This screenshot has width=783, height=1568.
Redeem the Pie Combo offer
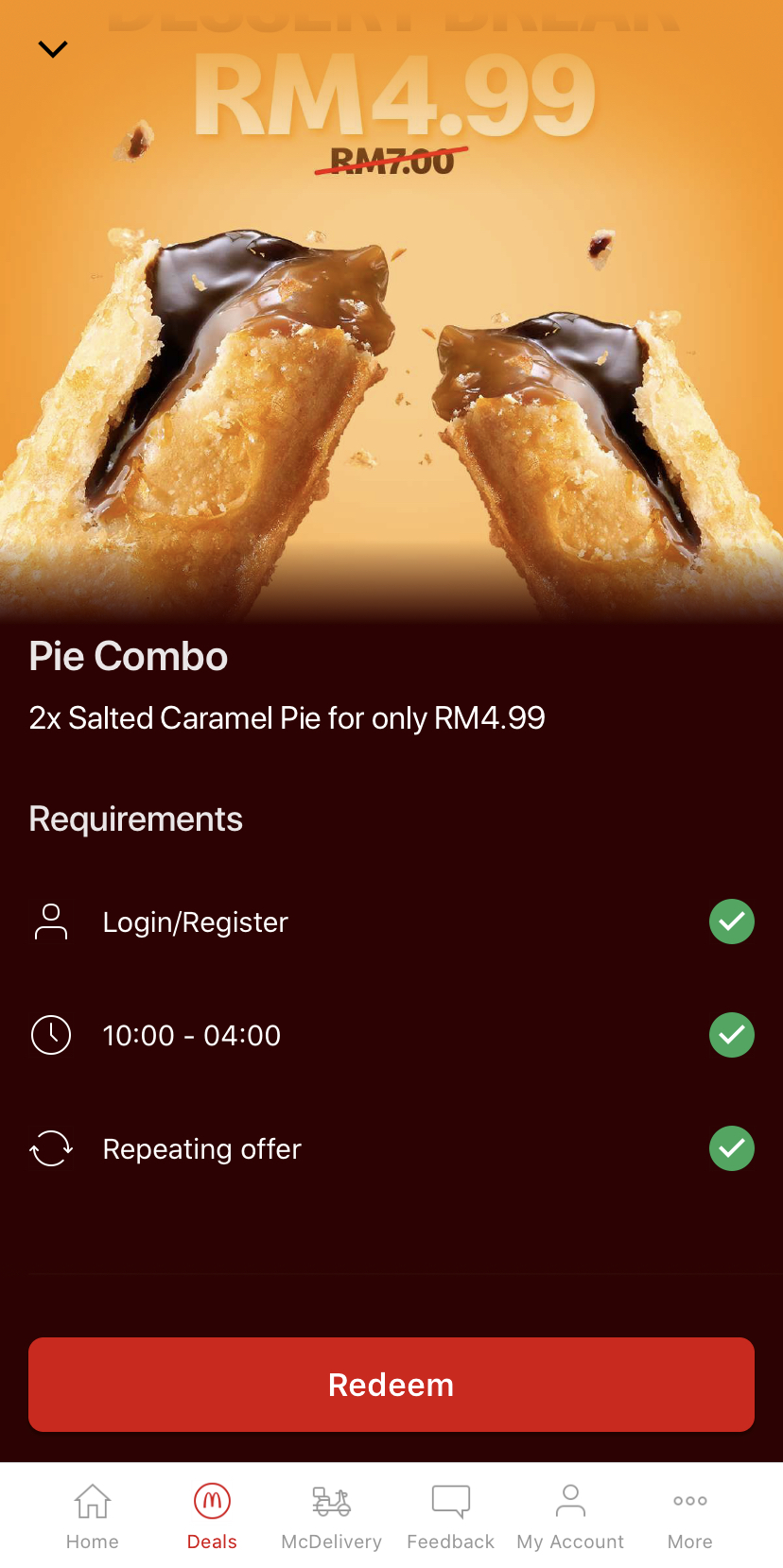click(x=391, y=1384)
